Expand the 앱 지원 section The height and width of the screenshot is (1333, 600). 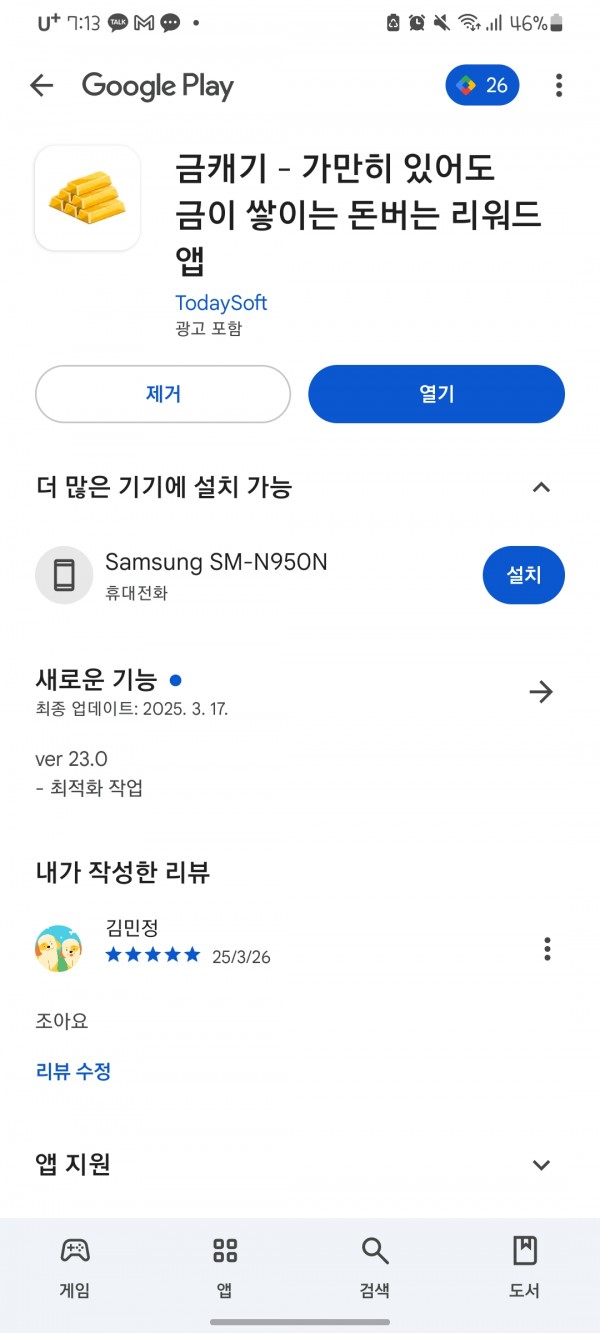point(541,1165)
